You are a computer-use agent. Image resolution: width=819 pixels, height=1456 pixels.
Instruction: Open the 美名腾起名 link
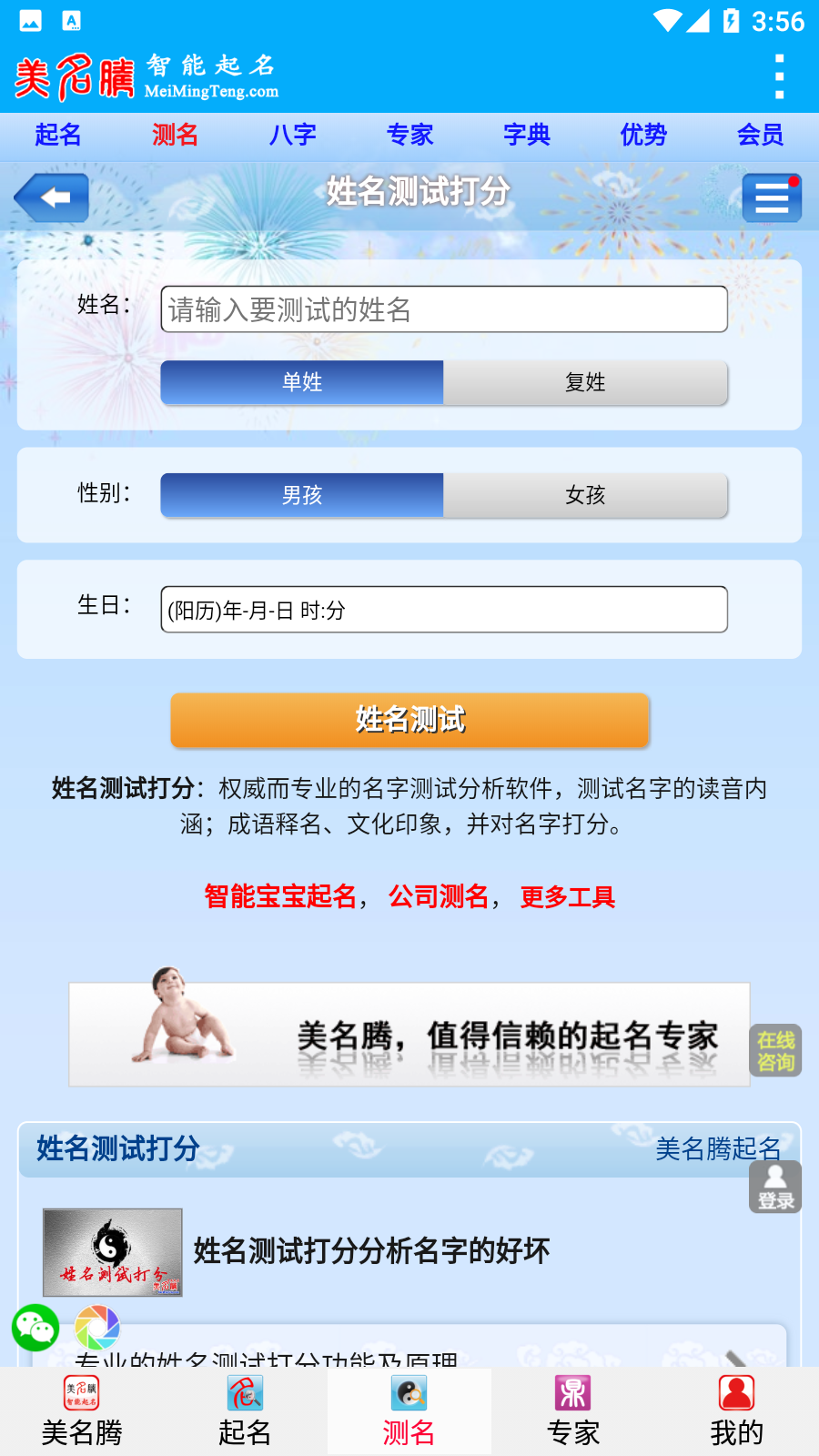click(x=718, y=1148)
